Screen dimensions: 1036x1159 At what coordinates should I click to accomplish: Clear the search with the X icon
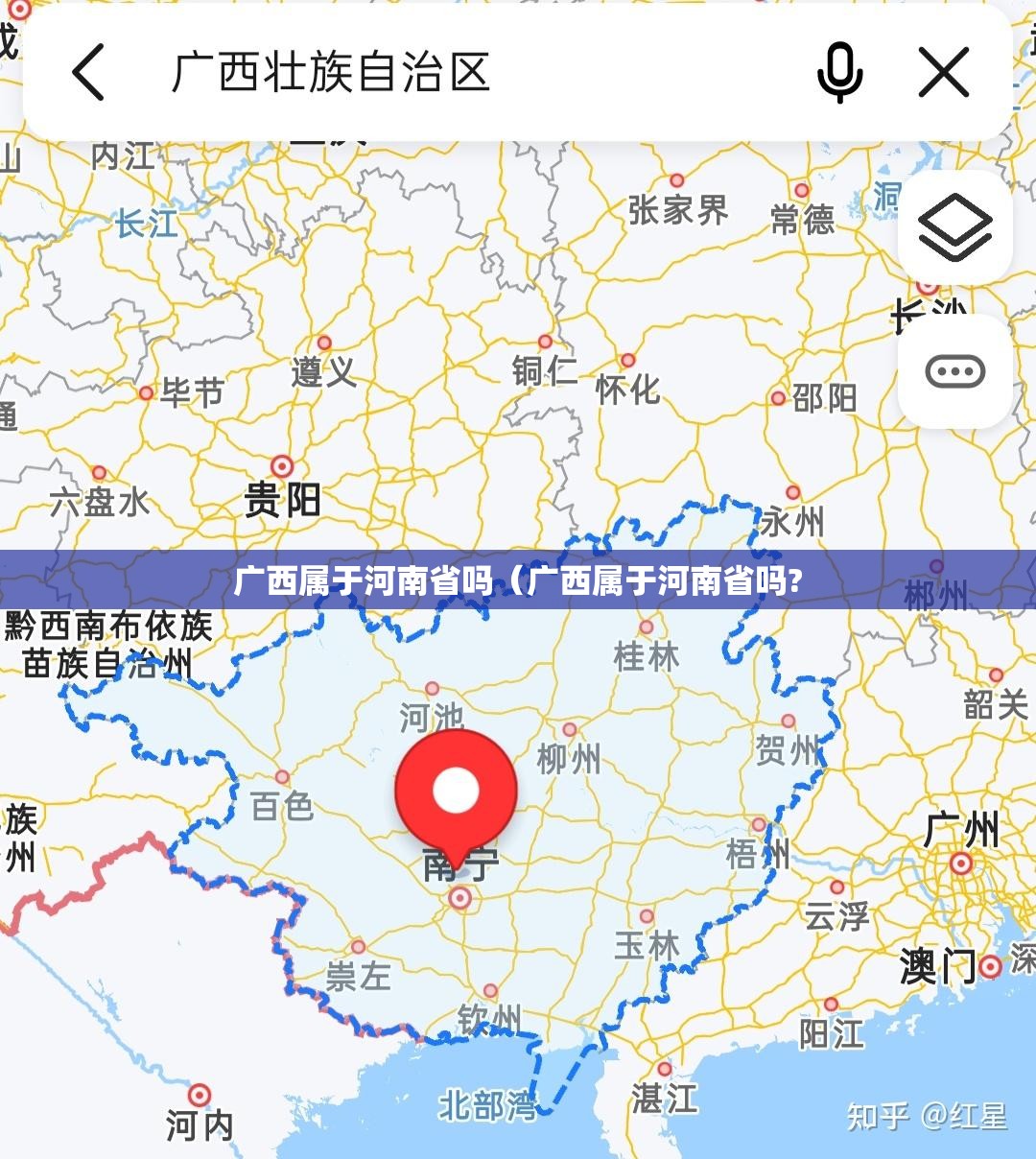click(944, 73)
